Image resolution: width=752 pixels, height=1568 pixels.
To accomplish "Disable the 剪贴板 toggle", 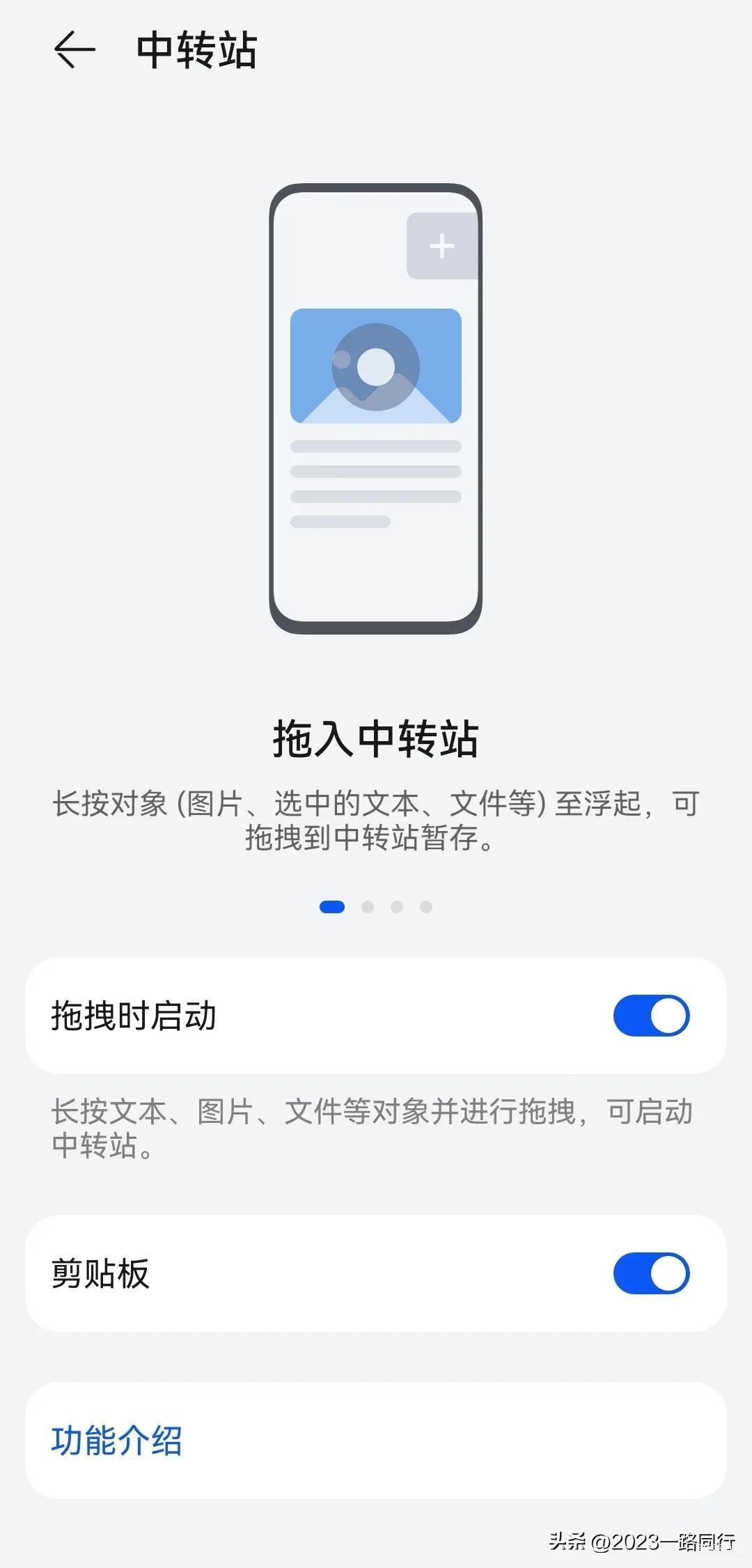I will tap(651, 1273).
